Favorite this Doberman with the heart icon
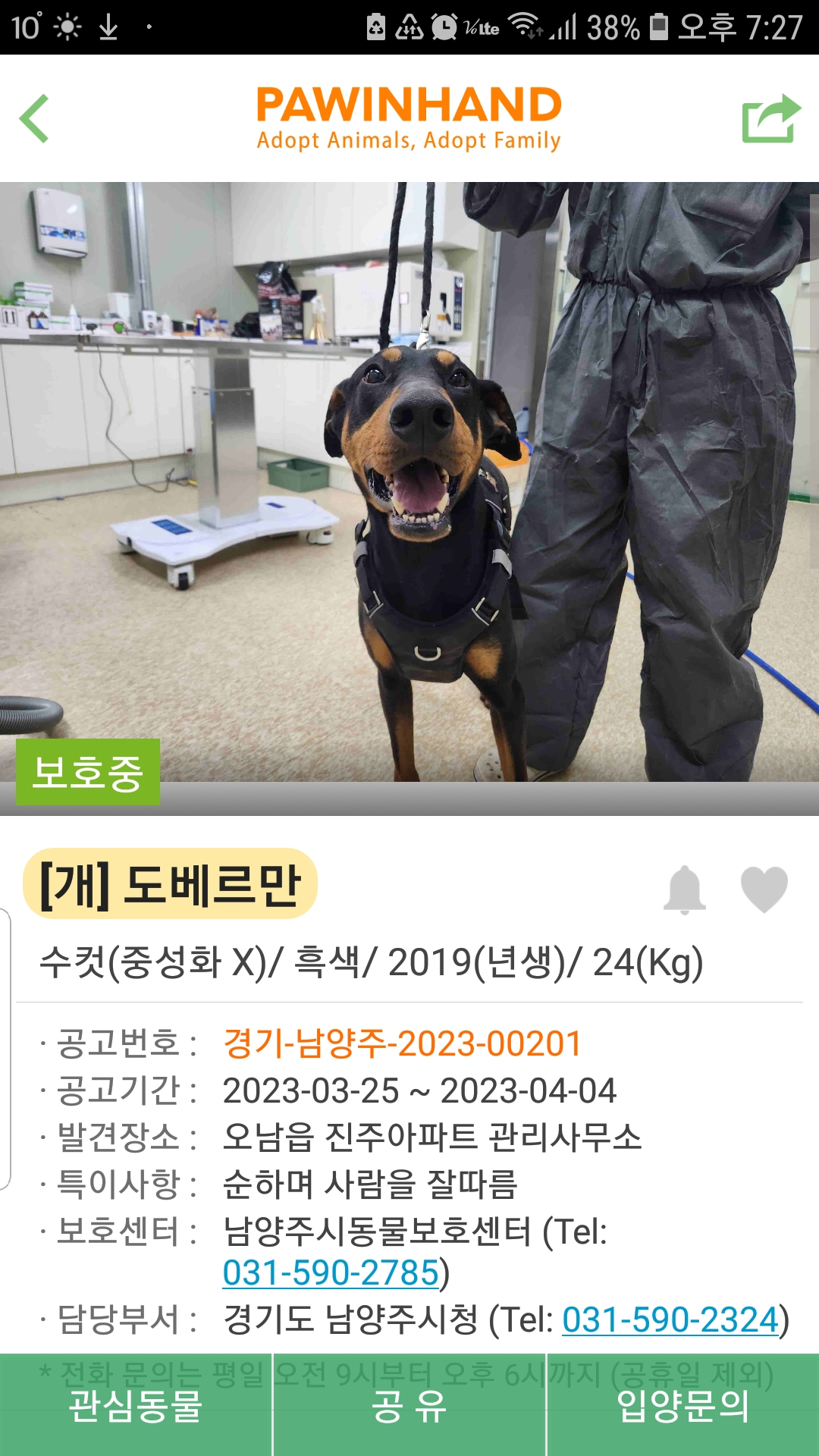 pos(764,890)
